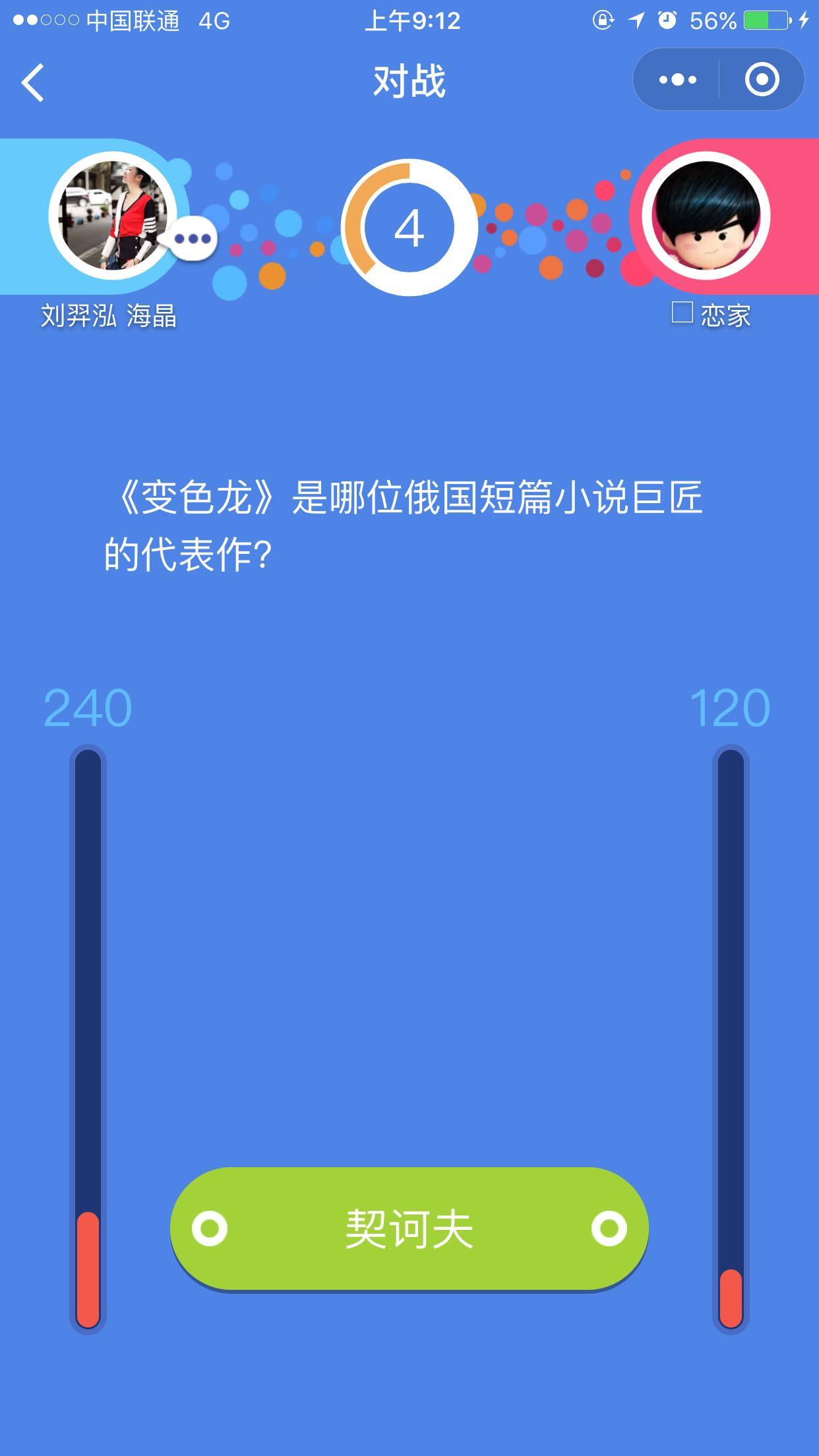819x1456 pixels.
Task: Open the chat bubble beside 刘羿泓's avatar
Action: pyautogui.click(x=193, y=238)
